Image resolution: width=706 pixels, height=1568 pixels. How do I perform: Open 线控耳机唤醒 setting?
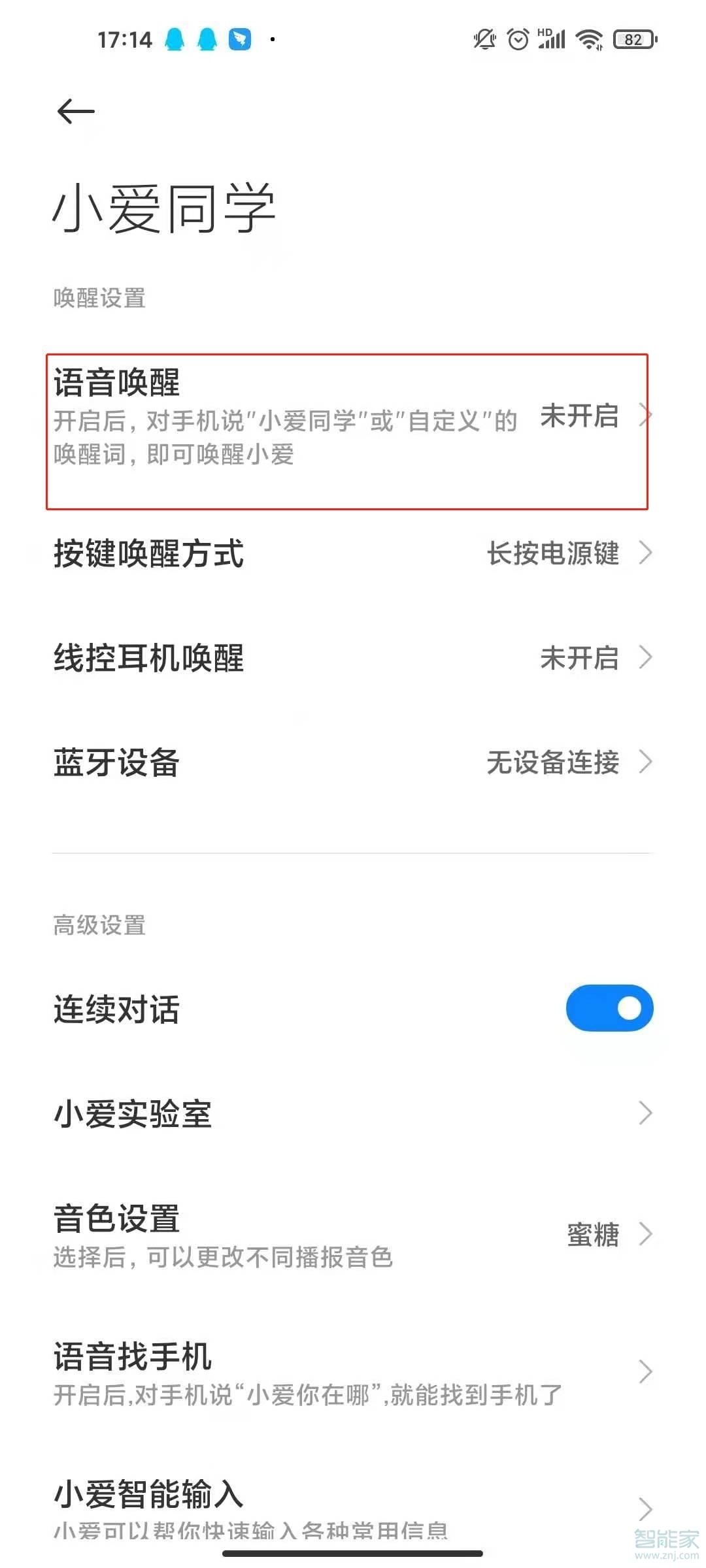click(353, 658)
